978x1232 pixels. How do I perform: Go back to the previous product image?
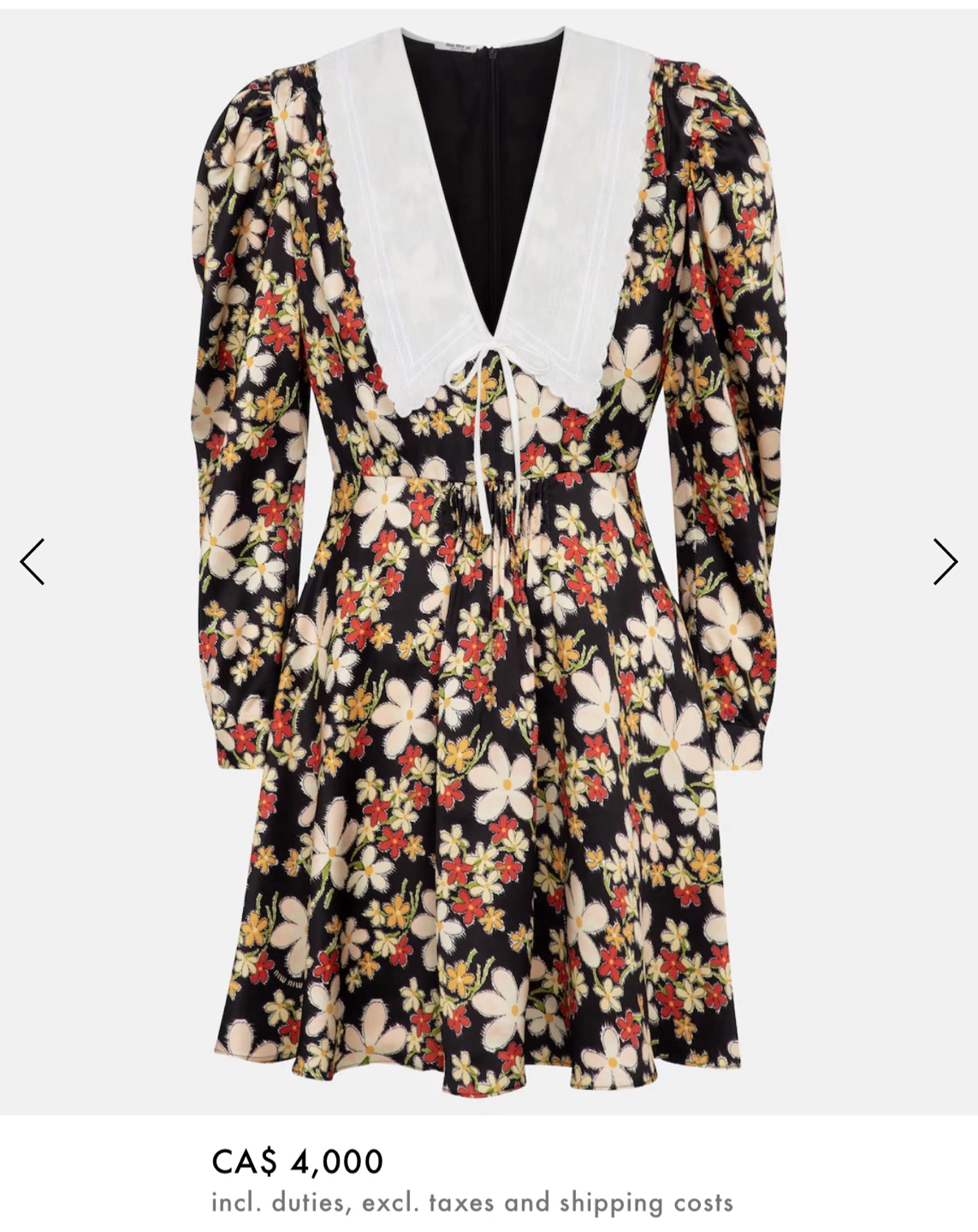33,562
